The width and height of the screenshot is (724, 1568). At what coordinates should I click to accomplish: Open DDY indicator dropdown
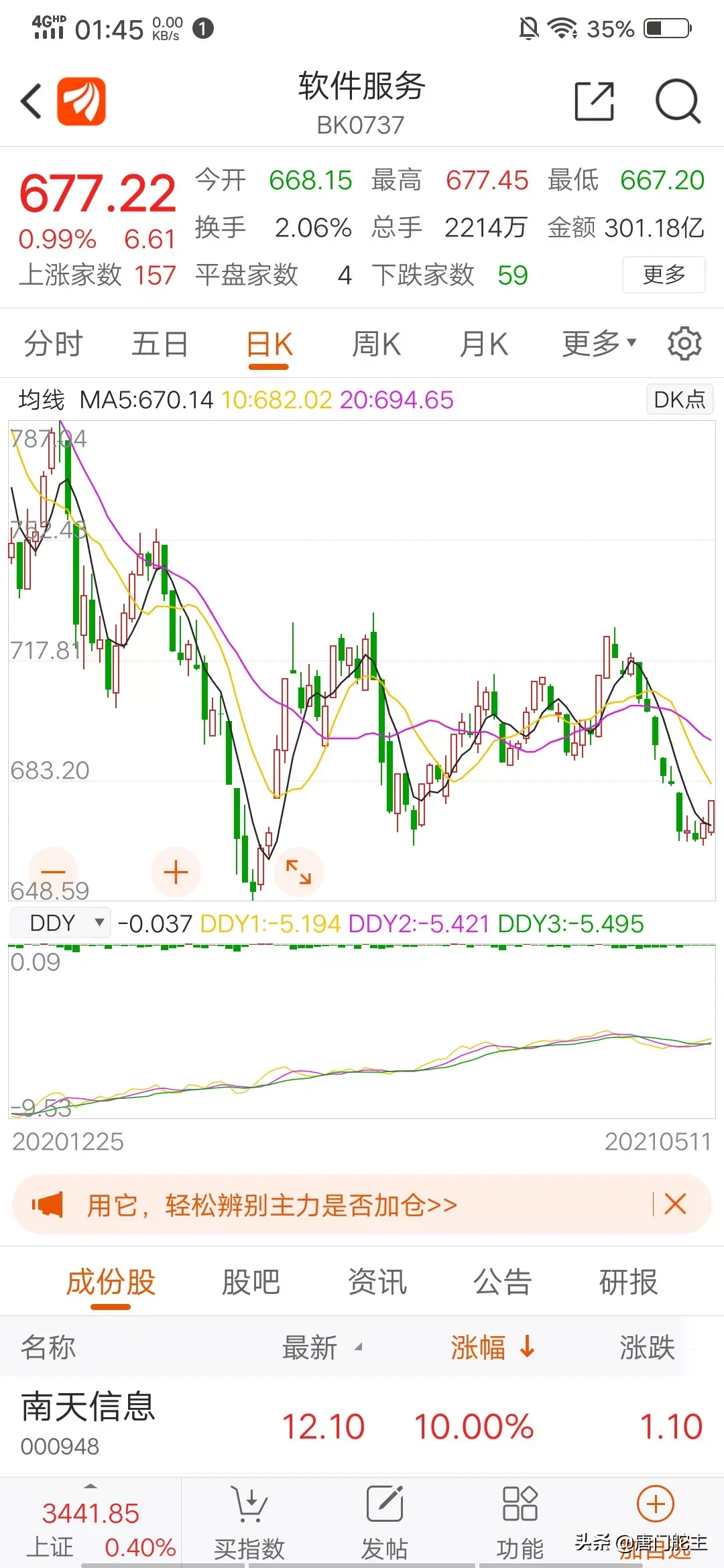[x=60, y=923]
